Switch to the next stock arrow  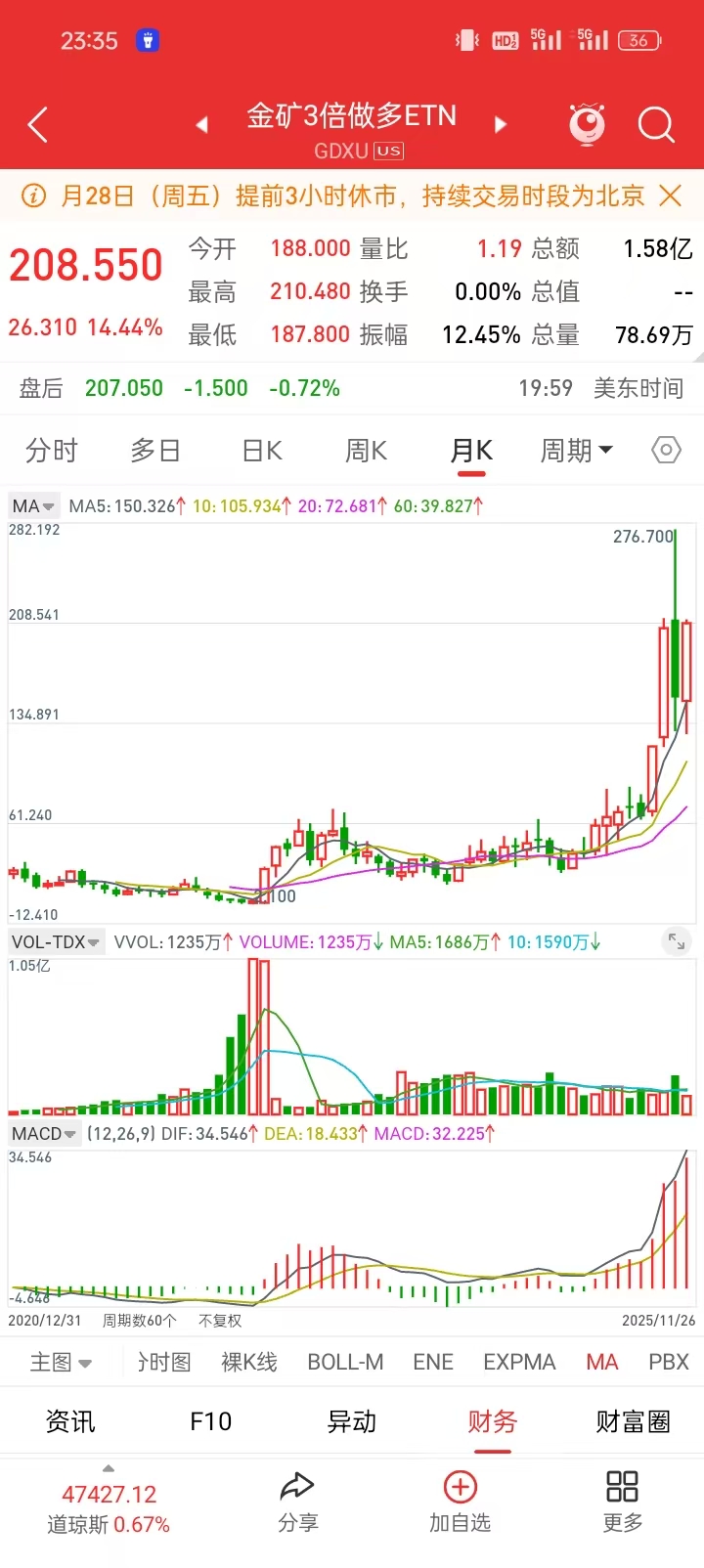point(501,125)
